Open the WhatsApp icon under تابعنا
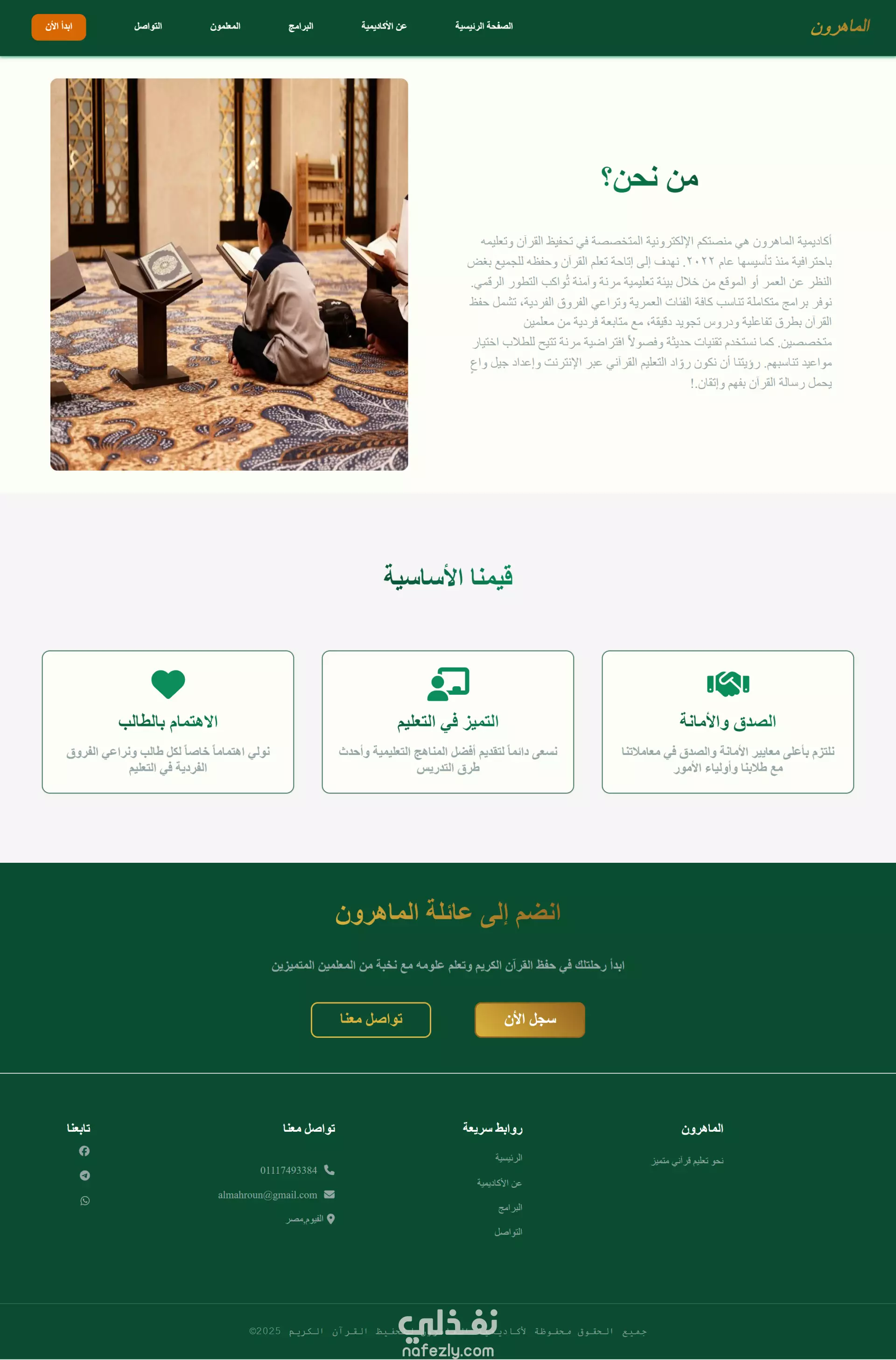 [84, 1200]
